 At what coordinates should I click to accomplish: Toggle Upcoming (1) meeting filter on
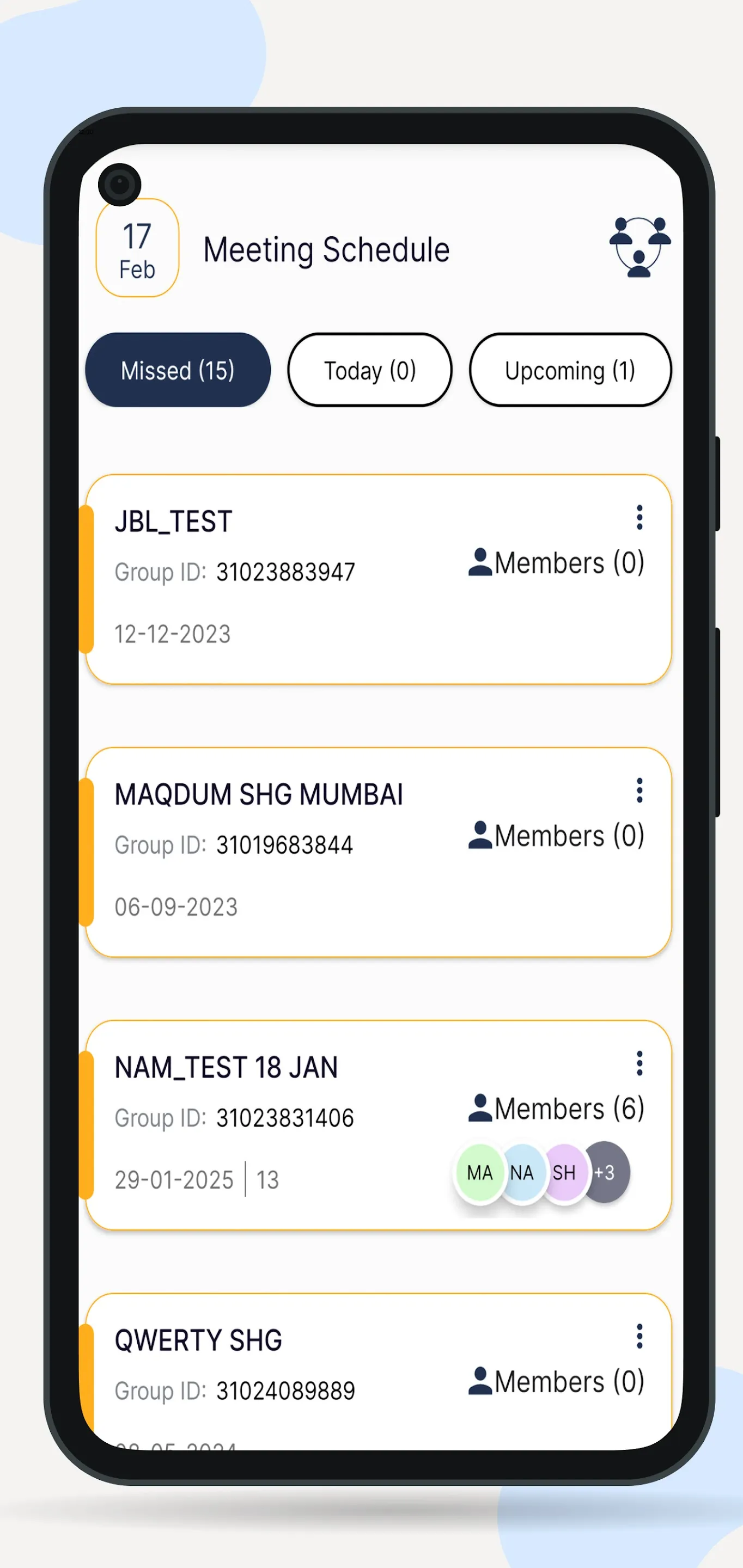[569, 370]
